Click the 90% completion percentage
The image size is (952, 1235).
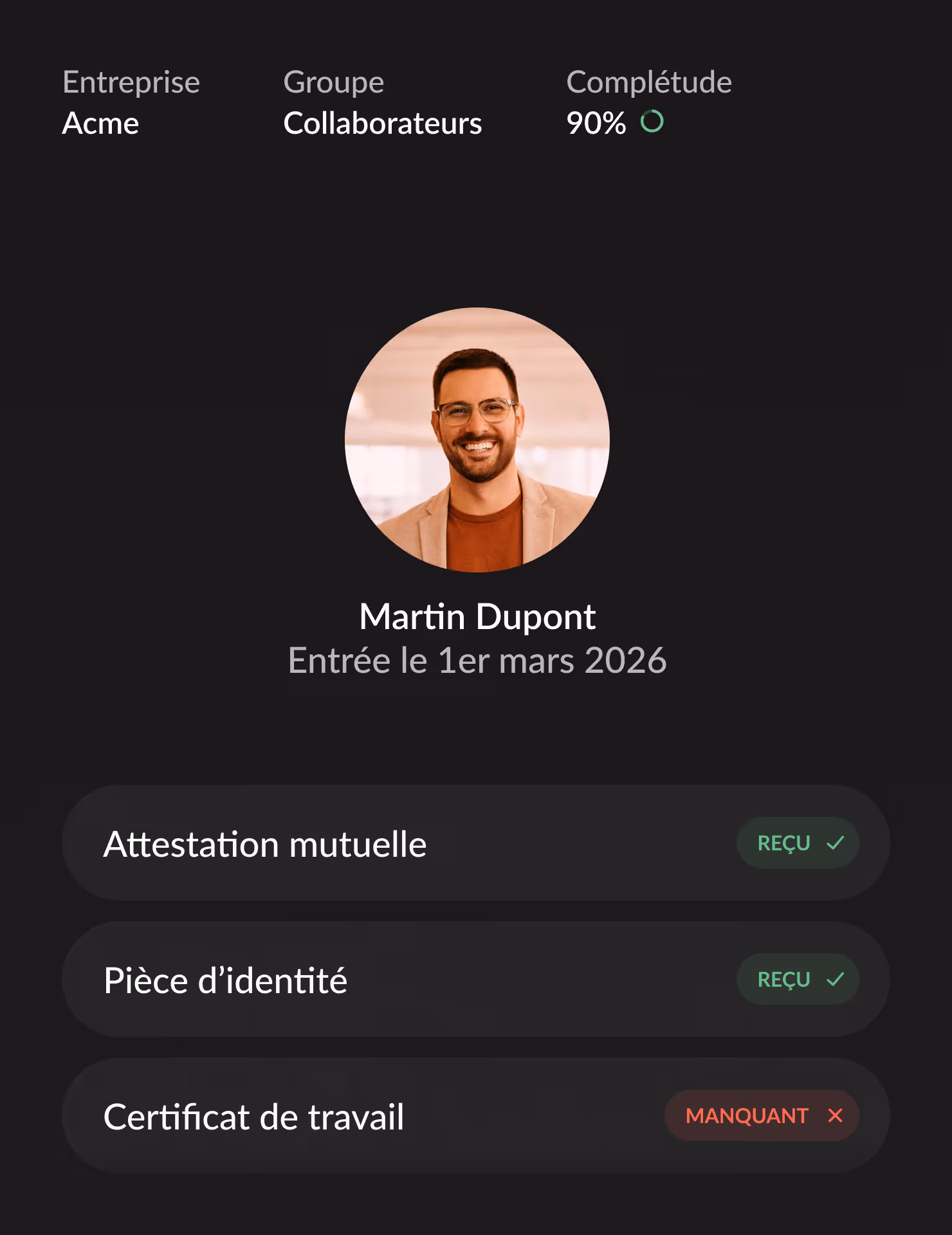(595, 122)
